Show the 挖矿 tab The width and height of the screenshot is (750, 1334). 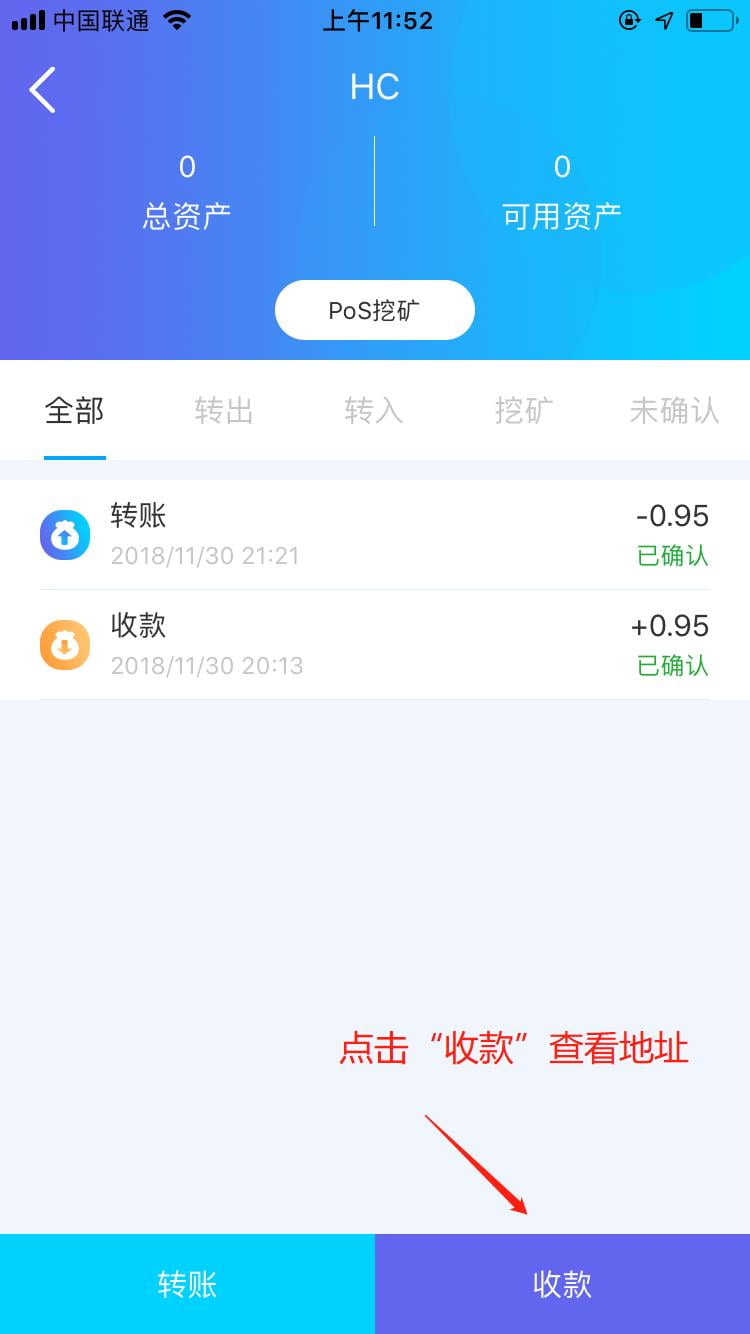[524, 410]
